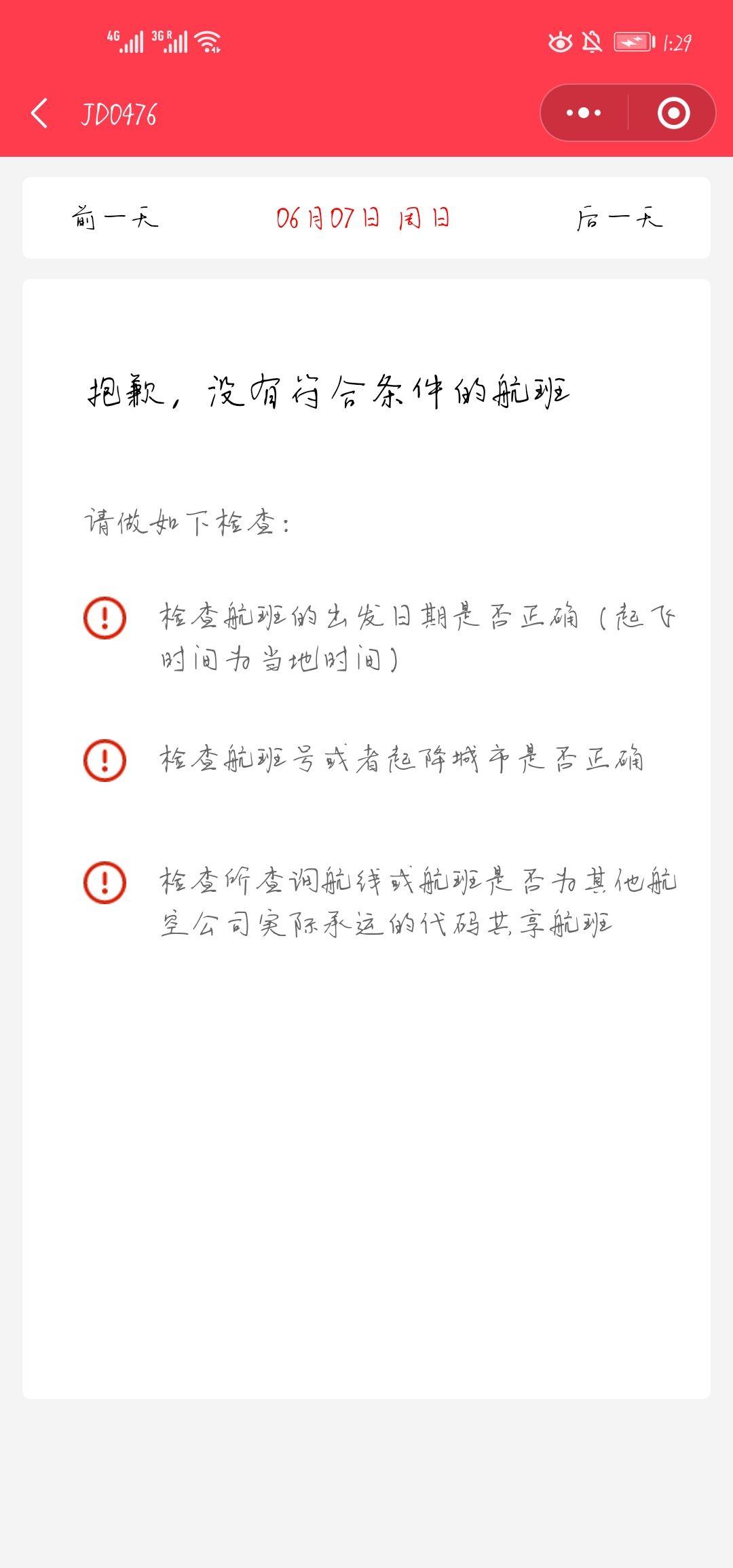Image resolution: width=733 pixels, height=1568 pixels.
Task: Go to the previous day (前一天)
Action: point(115,219)
